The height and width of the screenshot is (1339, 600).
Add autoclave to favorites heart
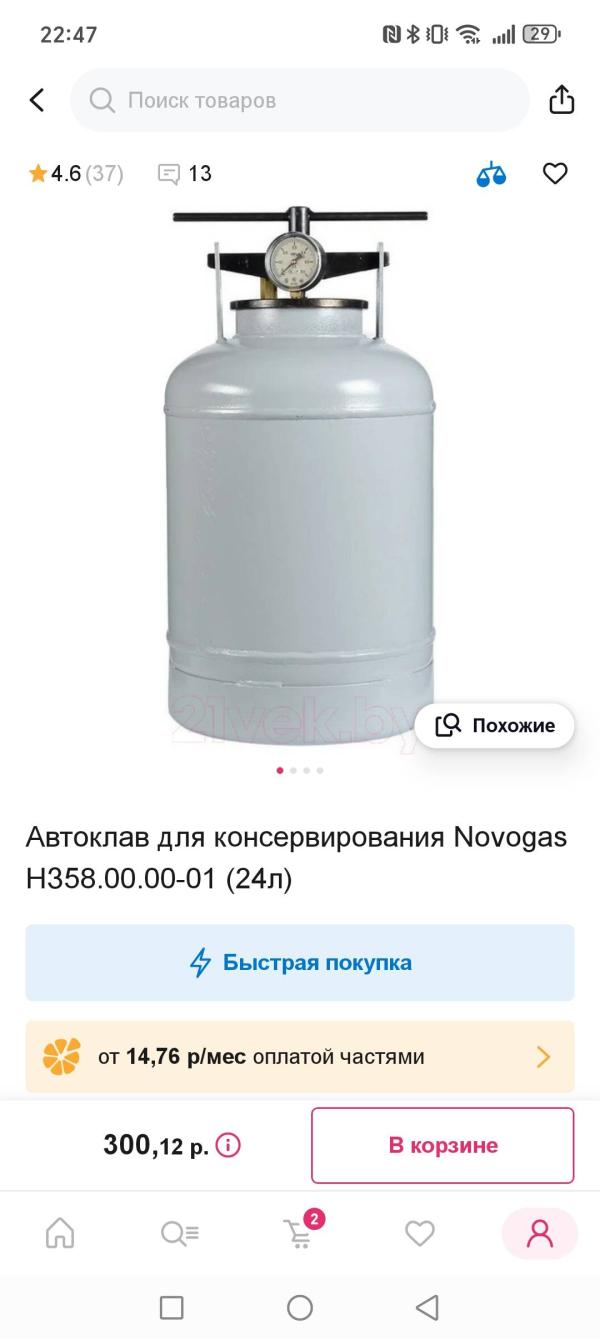[555, 174]
